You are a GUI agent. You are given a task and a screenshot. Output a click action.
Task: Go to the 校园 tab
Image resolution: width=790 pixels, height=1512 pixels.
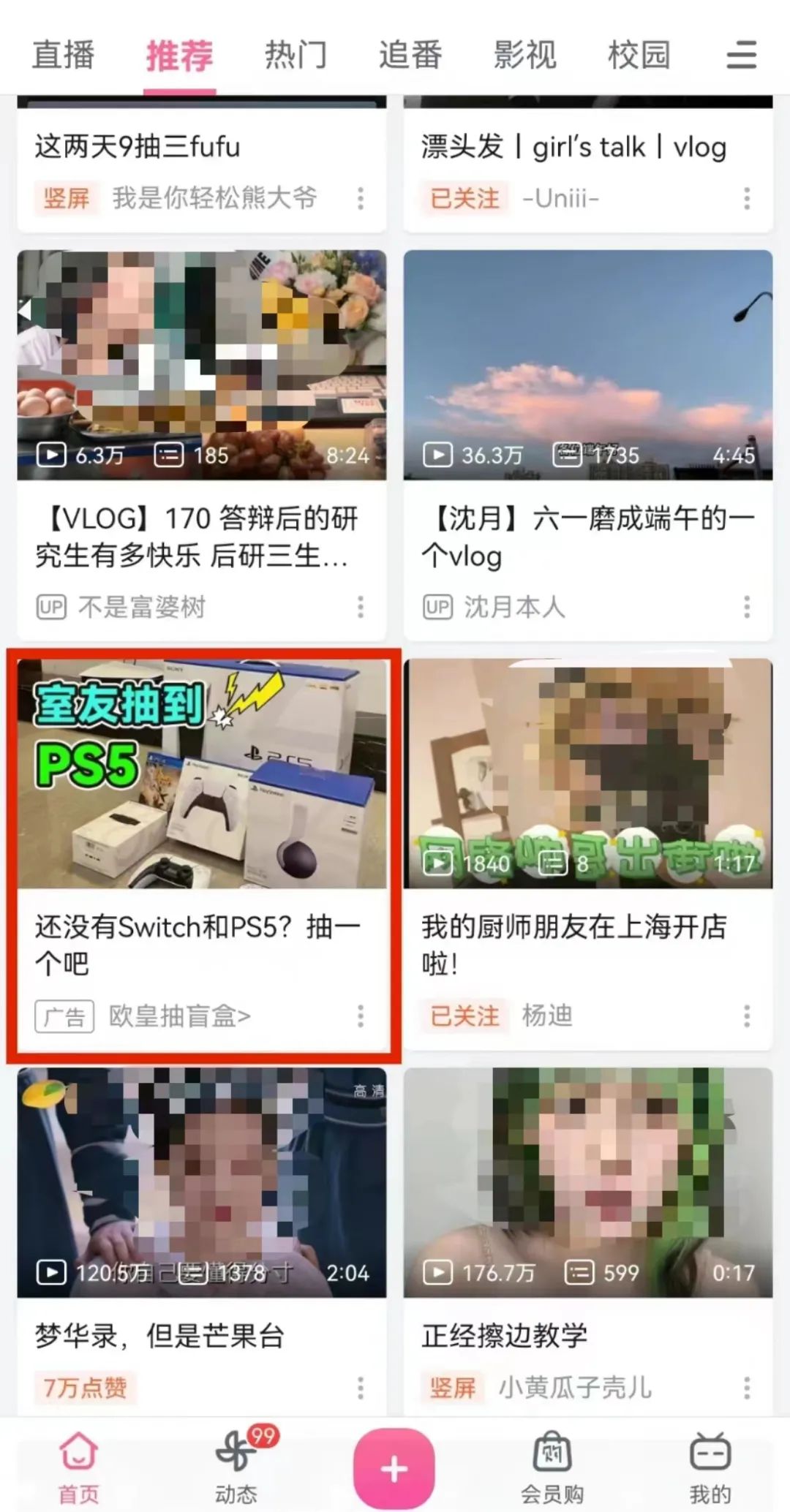(639, 56)
